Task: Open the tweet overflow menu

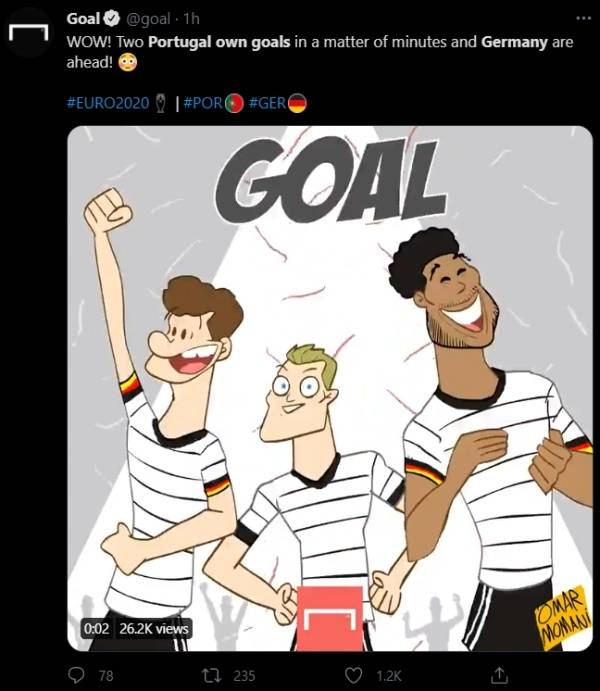Action: point(583,19)
